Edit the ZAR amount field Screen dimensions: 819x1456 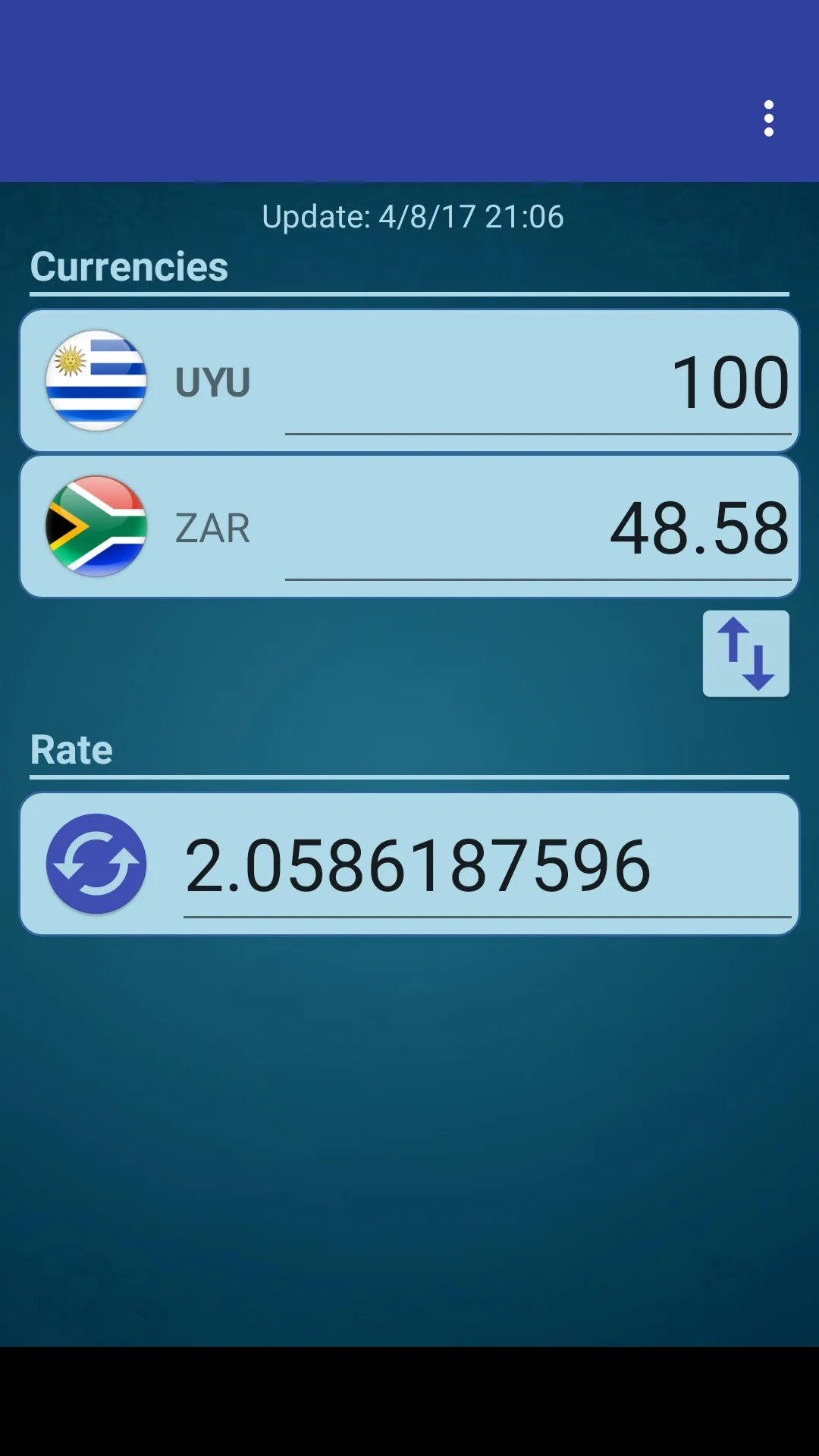pyautogui.click(x=538, y=529)
